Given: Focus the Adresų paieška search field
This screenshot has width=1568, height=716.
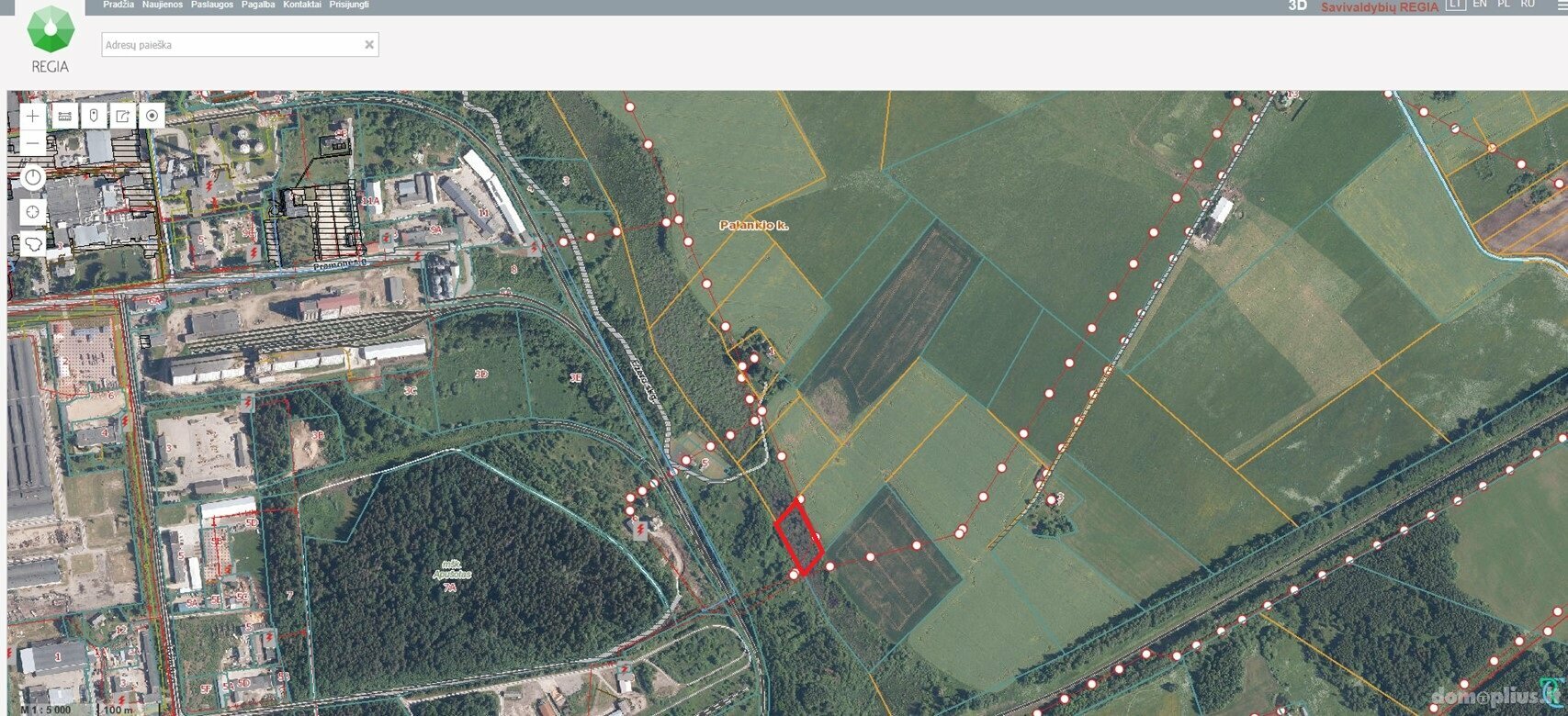Looking at the screenshot, I should (230, 44).
